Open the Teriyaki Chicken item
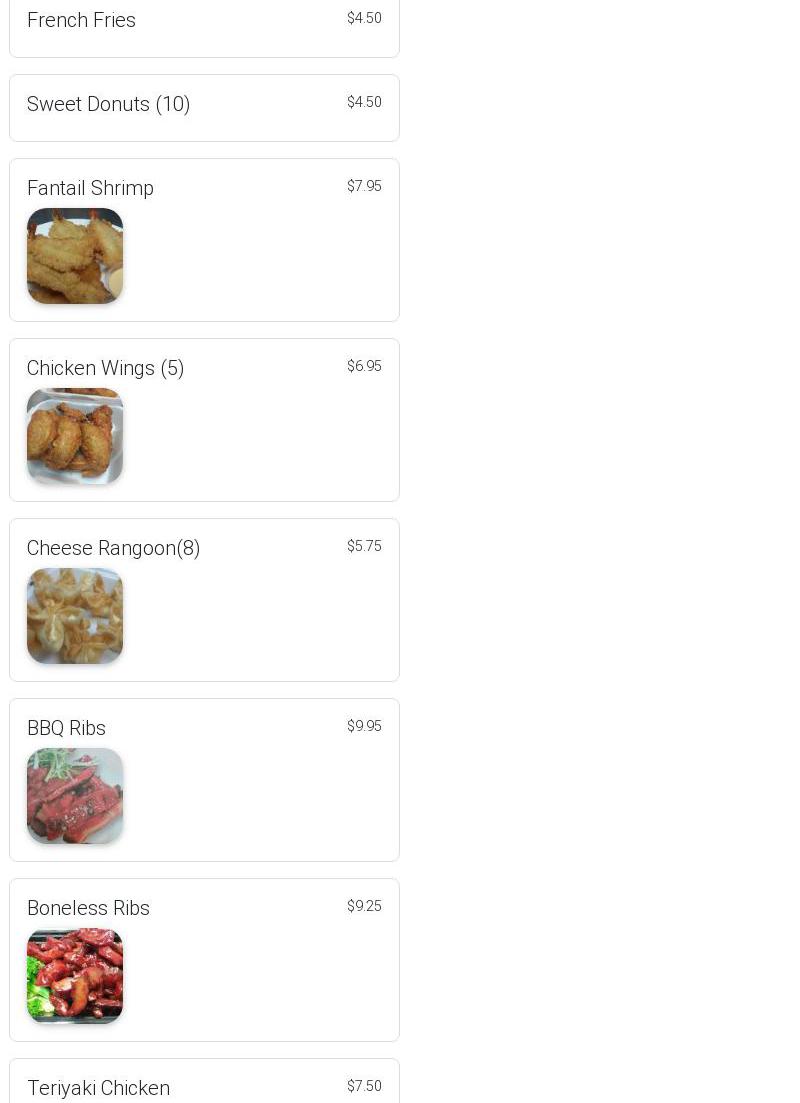Screen dimensions: 800x1103 (x=204, y=1084)
